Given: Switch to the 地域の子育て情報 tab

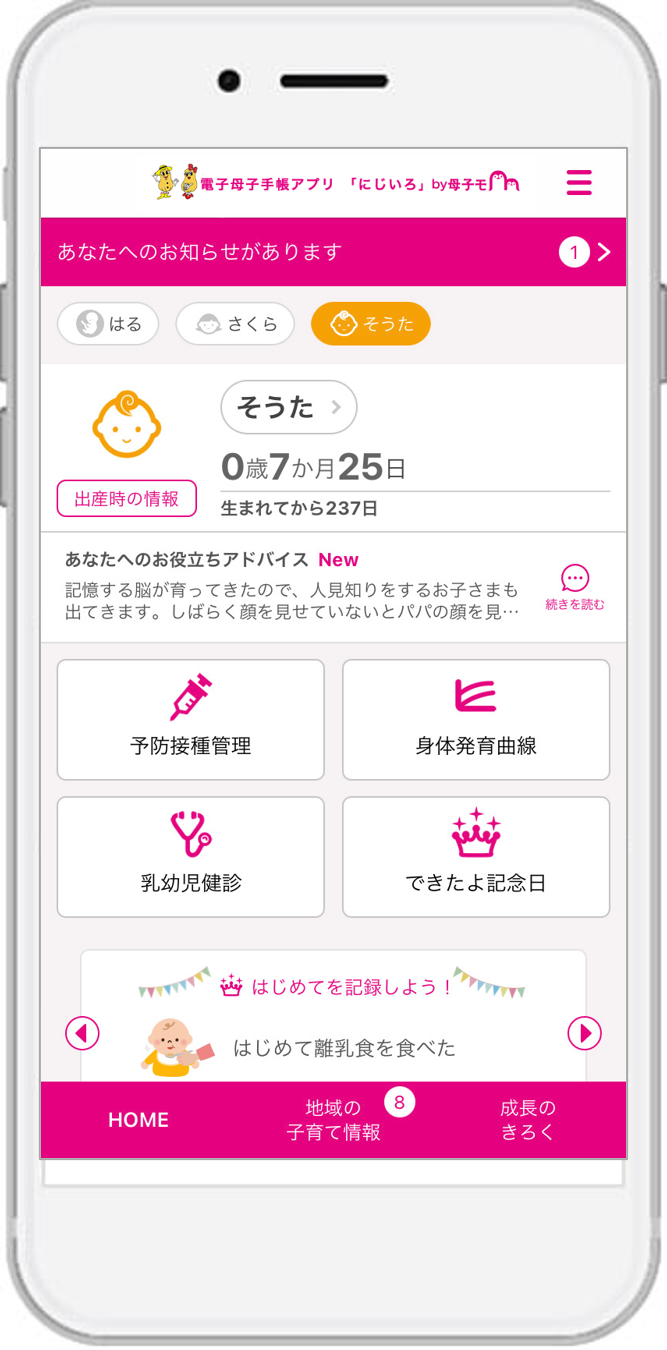Looking at the screenshot, I should (x=334, y=1120).
